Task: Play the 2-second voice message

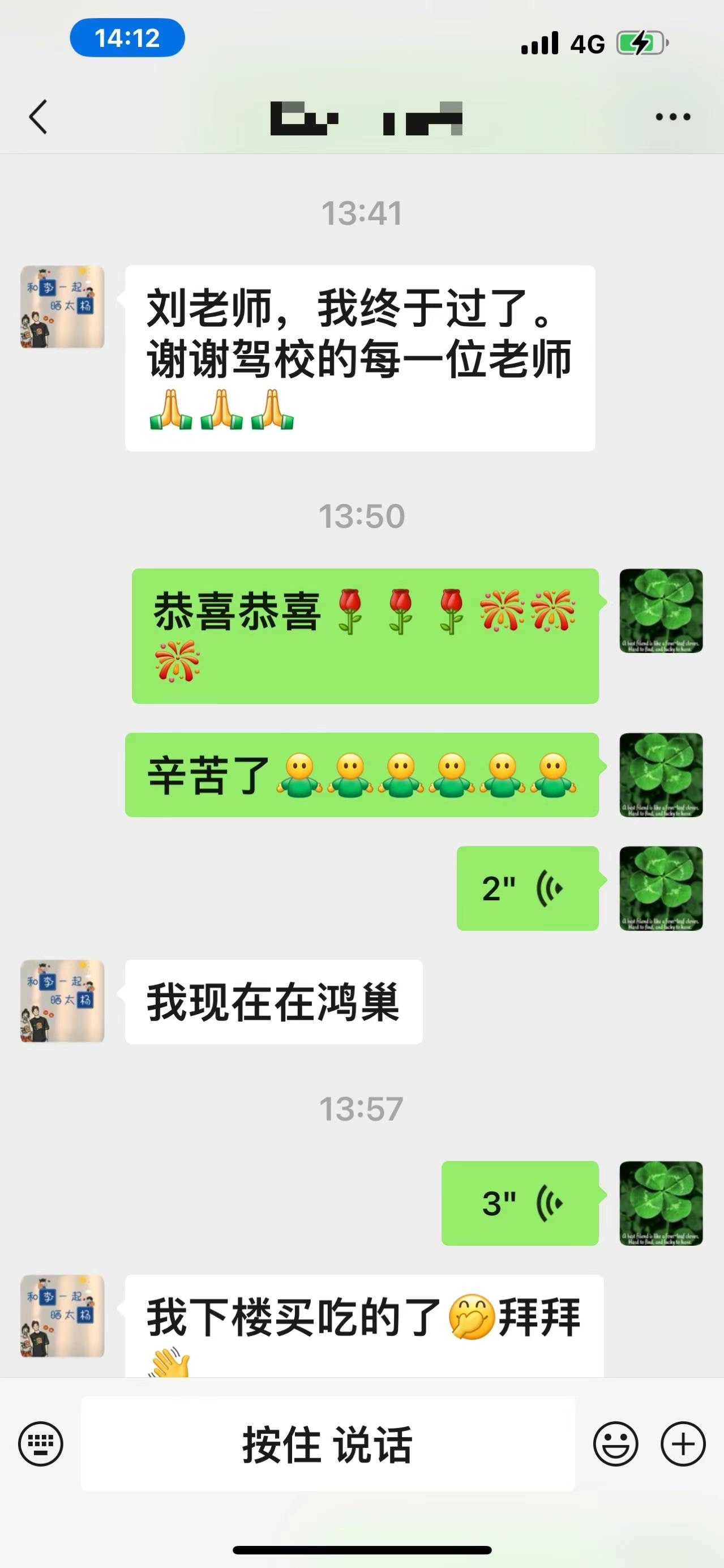Action: pos(527,888)
